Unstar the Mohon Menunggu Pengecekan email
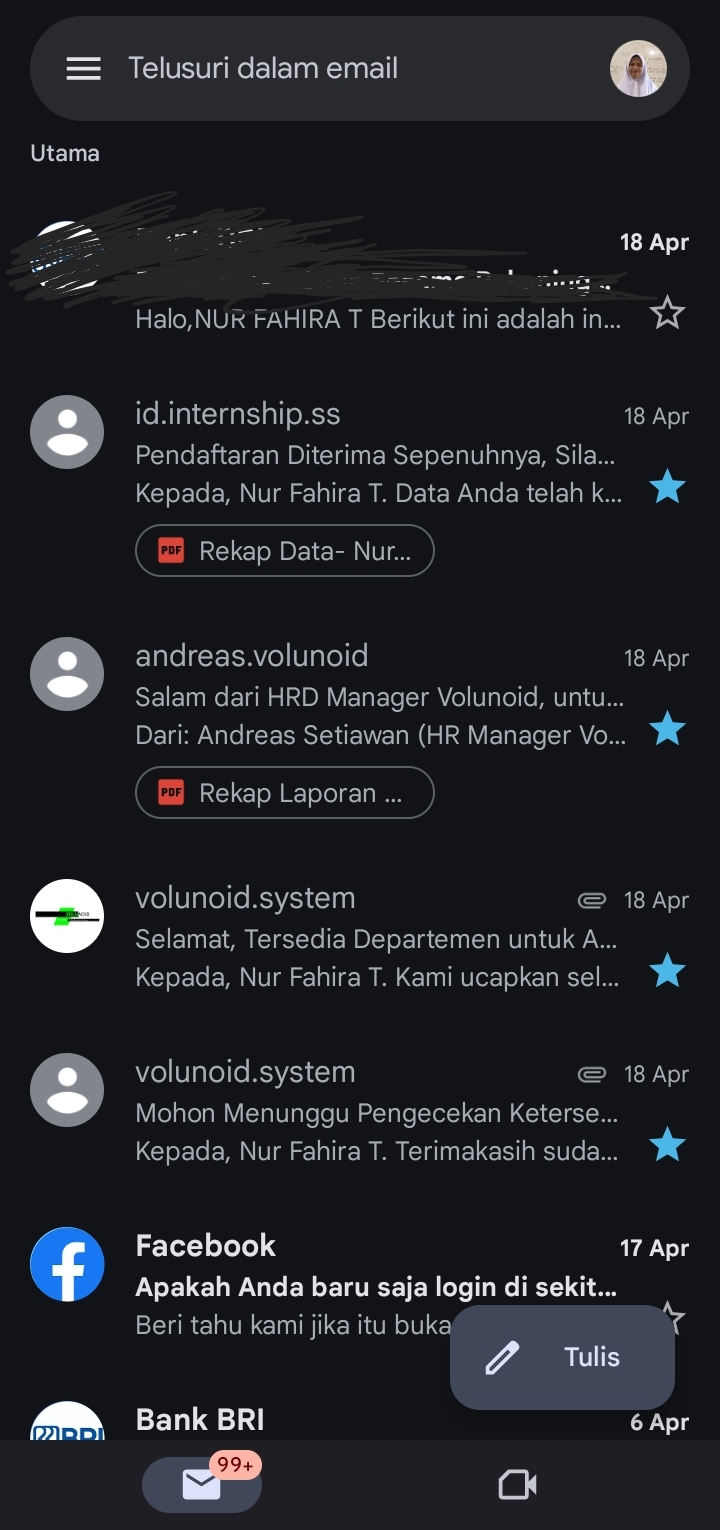The image size is (720, 1530). click(667, 1145)
